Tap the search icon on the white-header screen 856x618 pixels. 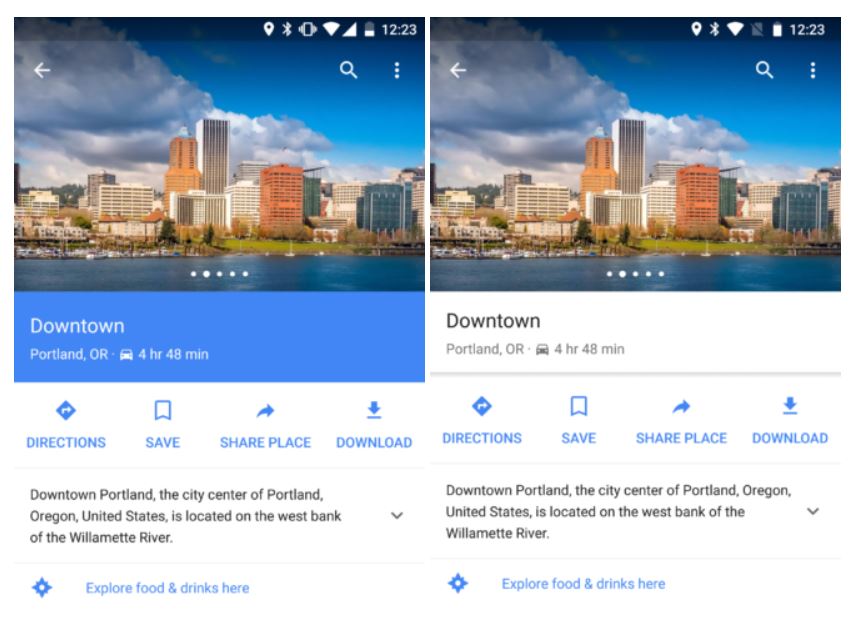click(x=764, y=70)
